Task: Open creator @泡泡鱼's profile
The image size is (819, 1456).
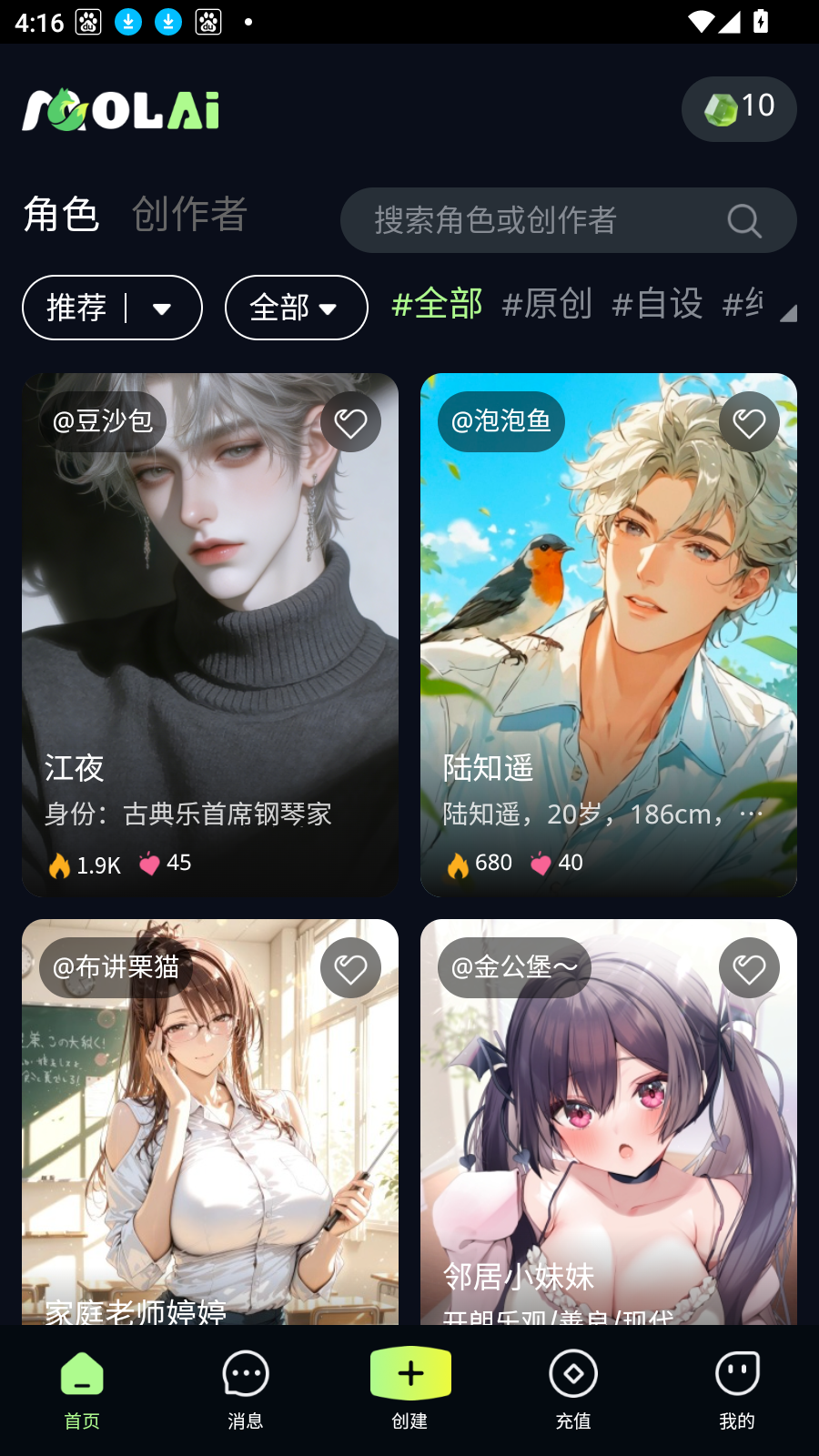Action: click(501, 421)
